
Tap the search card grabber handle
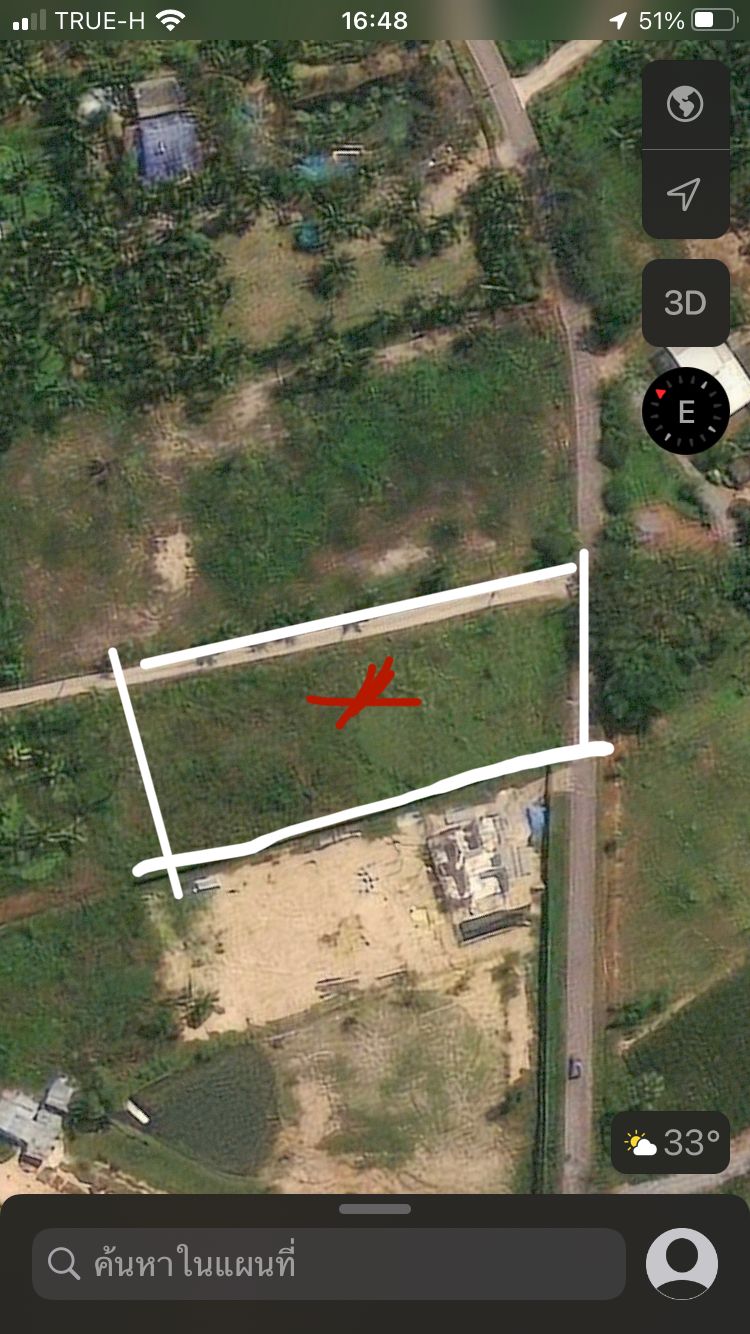(x=375, y=1209)
